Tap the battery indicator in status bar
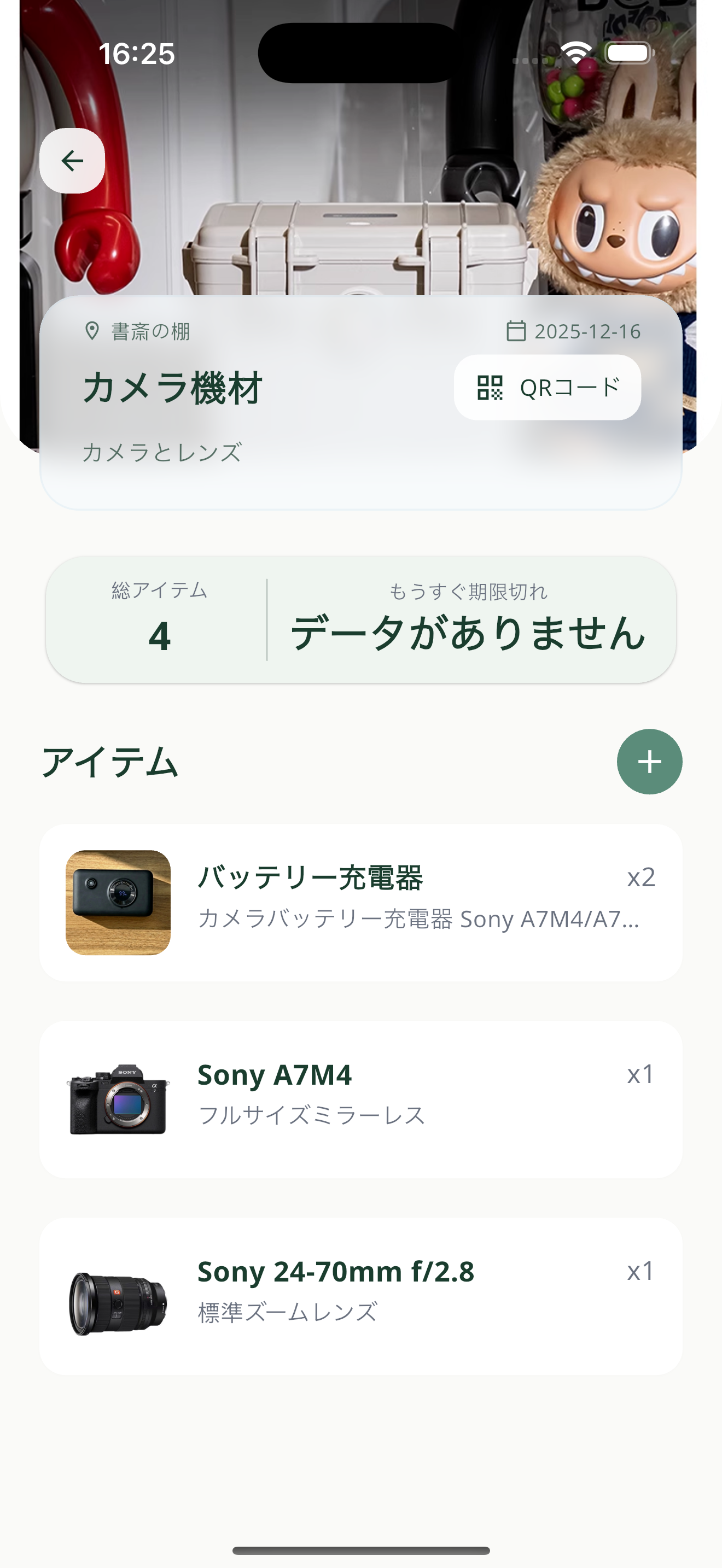The height and width of the screenshot is (1568, 722). point(628,54)
